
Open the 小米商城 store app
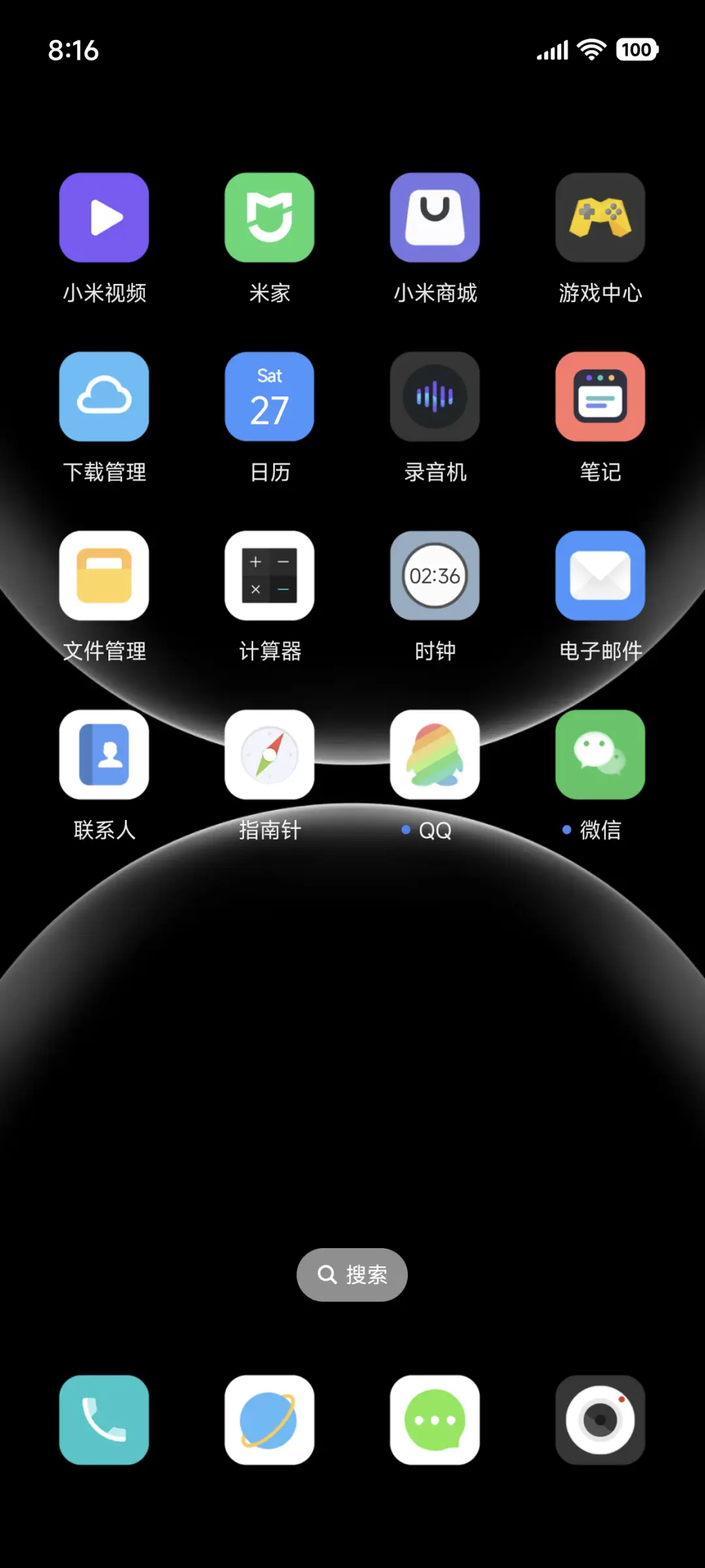click(435, 217)
